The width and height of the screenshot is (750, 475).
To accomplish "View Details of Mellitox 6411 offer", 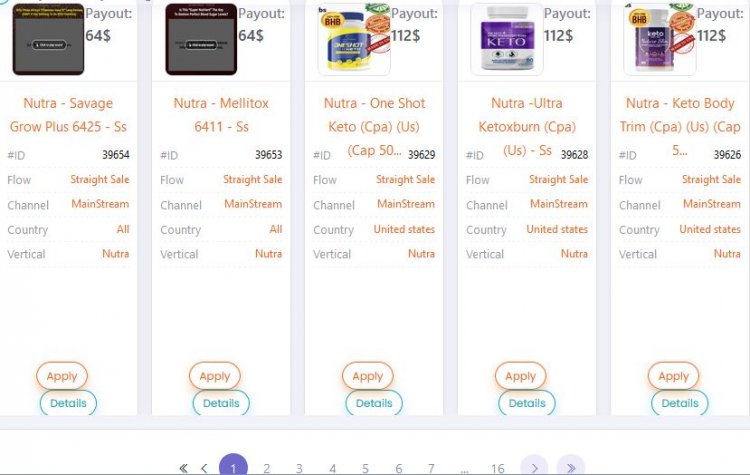I will pyautogui.click(x=221, y=403).
